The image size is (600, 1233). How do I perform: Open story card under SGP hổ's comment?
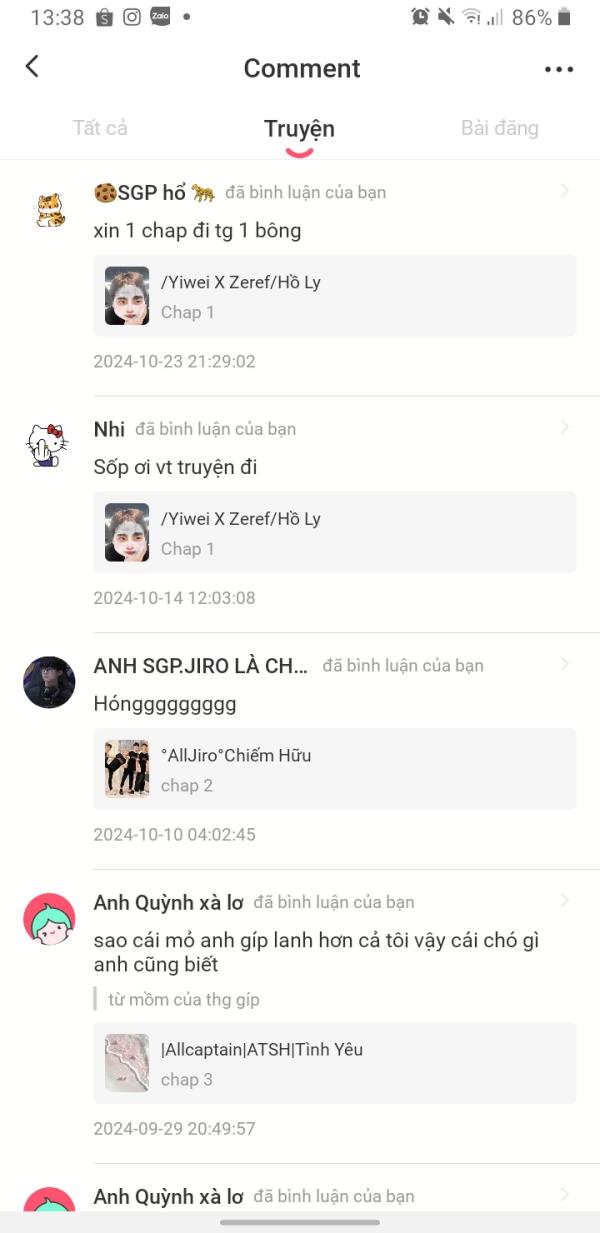click(334, 296)
